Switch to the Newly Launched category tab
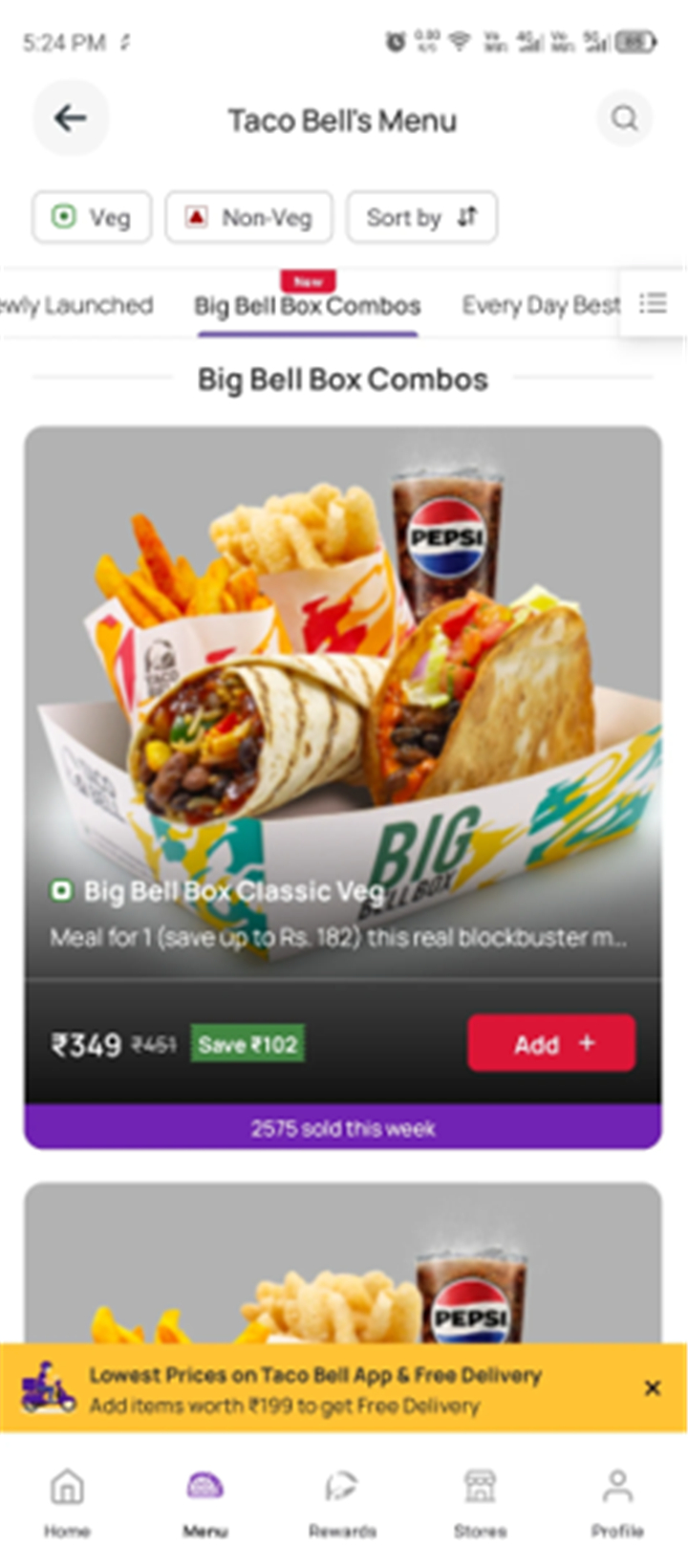Screen dimensions: 688x1568 [x=76, y=306]
